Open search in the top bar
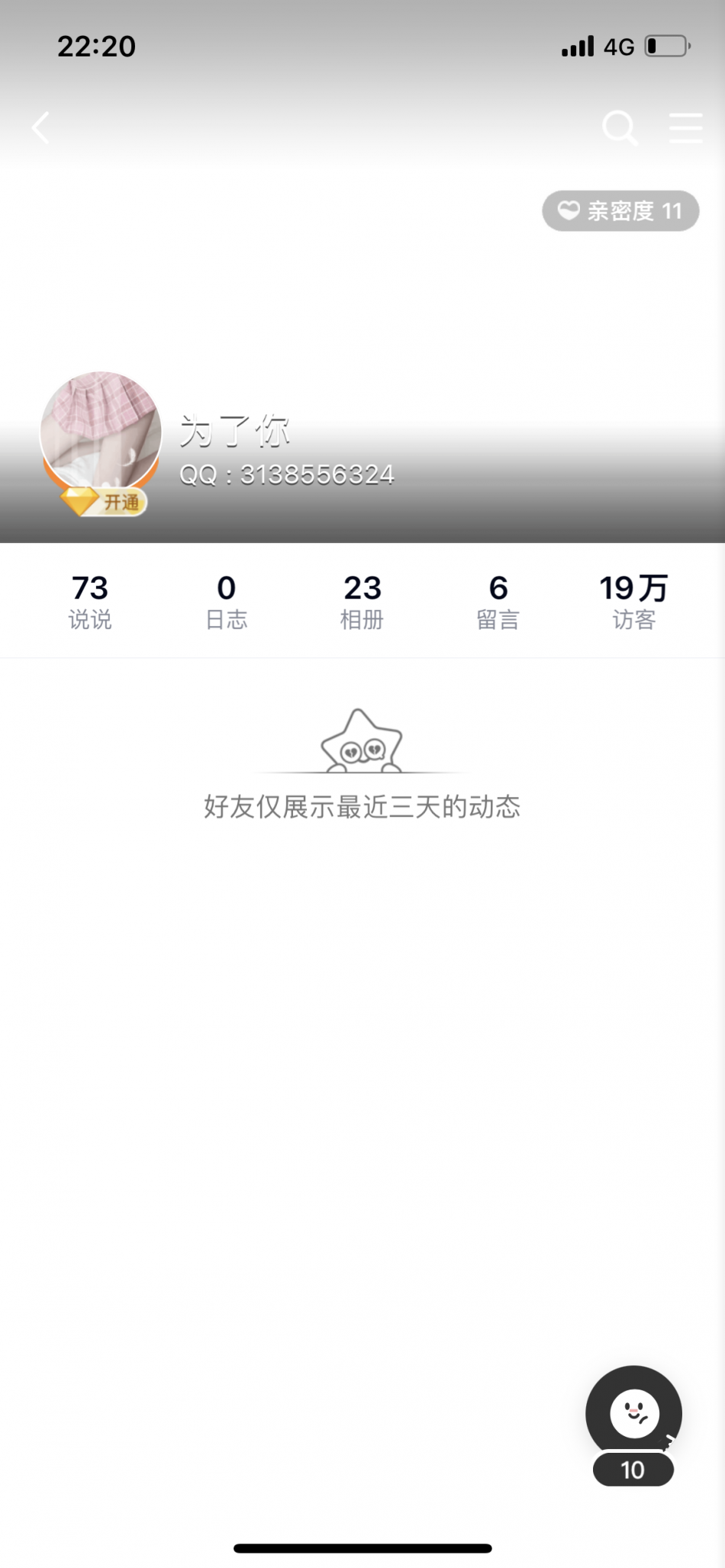 pos(619,127)
